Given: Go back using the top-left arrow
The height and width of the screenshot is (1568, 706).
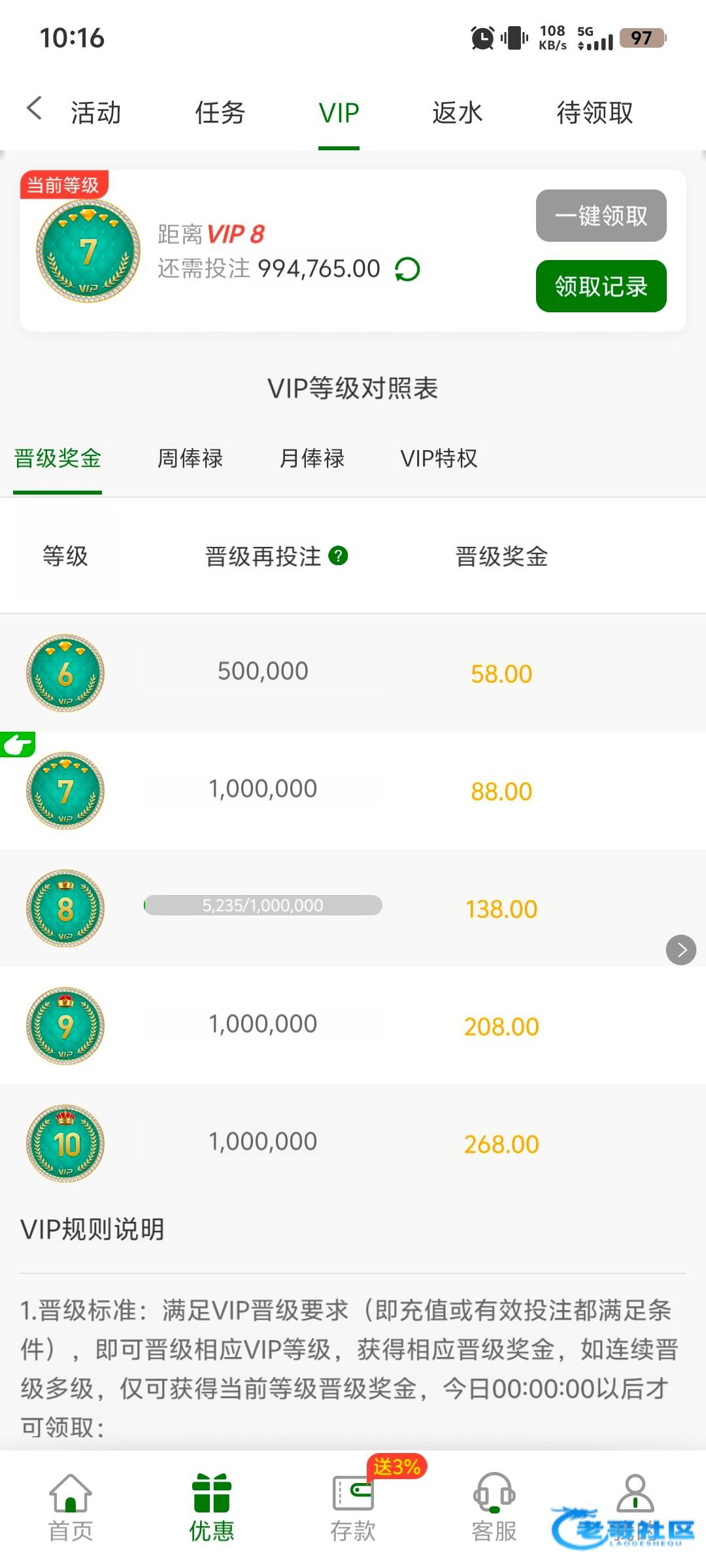Looking at the screenshot, I should pos(34,108).
